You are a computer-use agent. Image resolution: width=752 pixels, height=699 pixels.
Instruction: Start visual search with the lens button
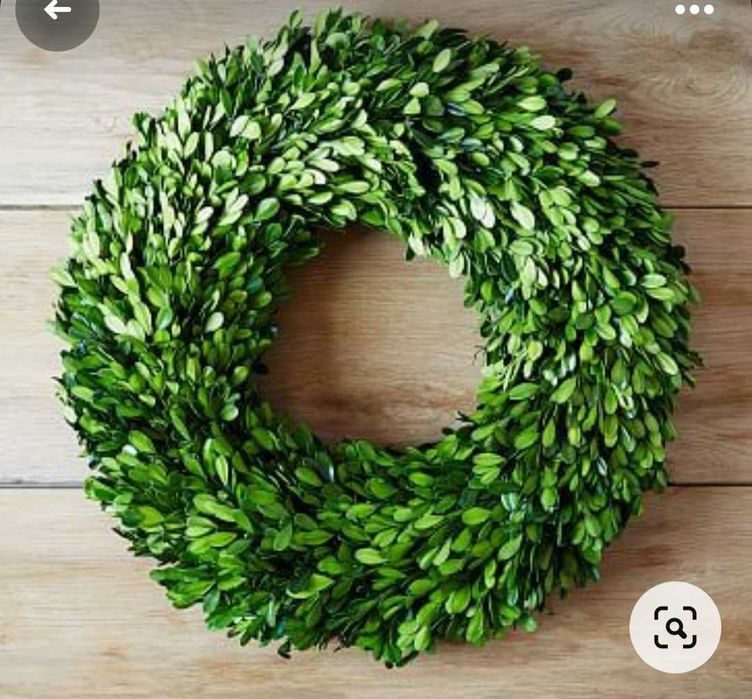click(675, 627)
